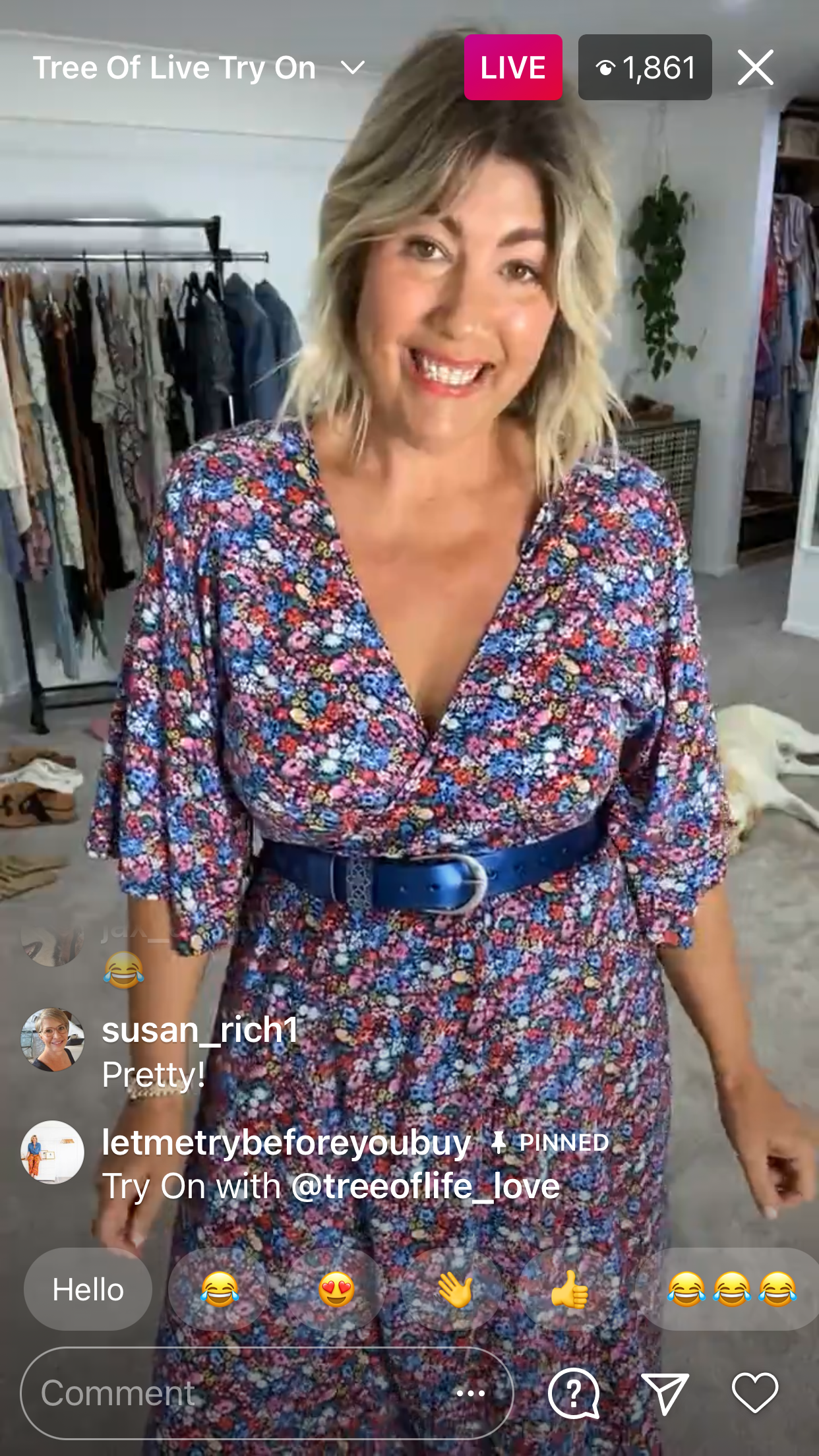Open the three-dot options in comment box
Screen dimensions: 819x1456
(471, 1393)
